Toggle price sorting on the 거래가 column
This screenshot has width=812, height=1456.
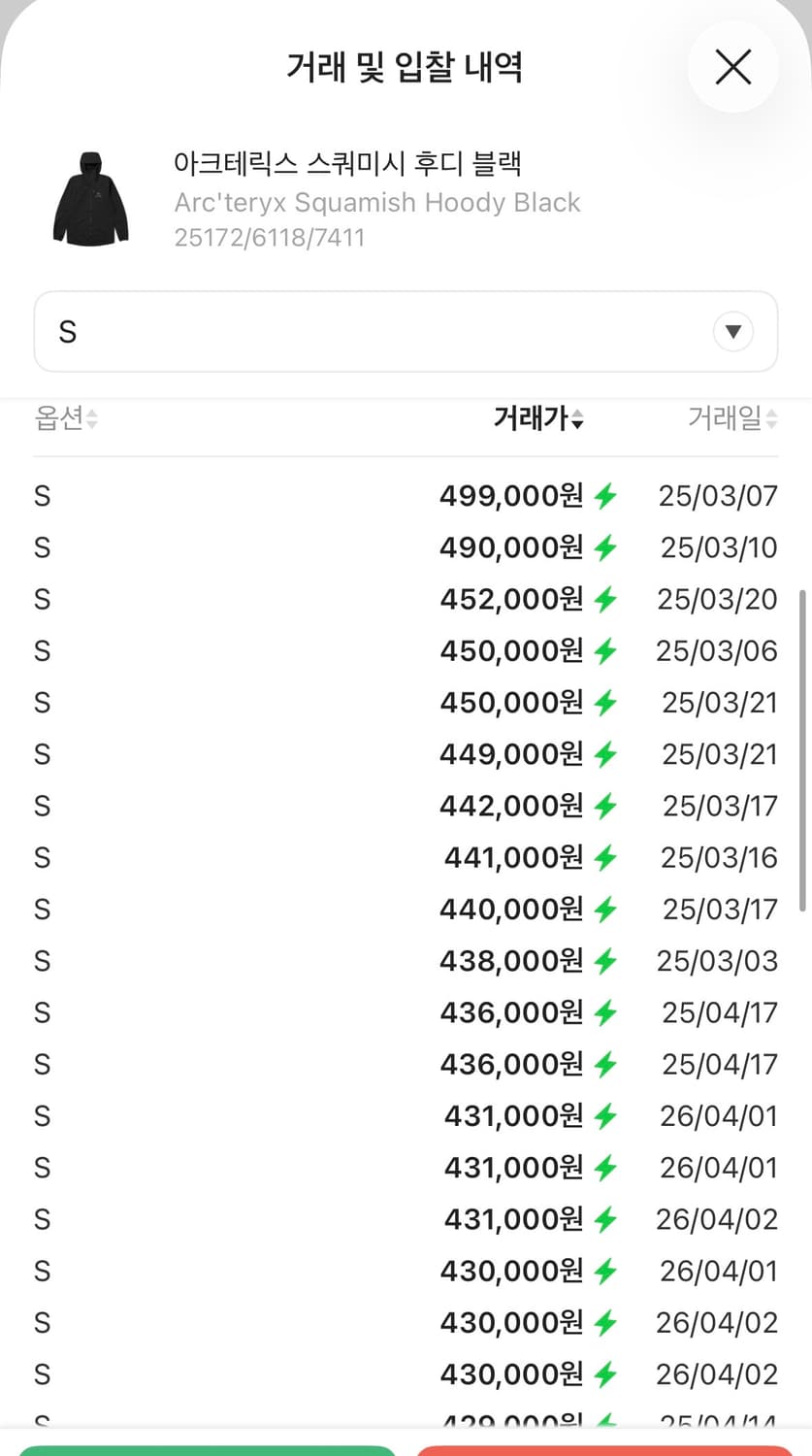point(538,418)
